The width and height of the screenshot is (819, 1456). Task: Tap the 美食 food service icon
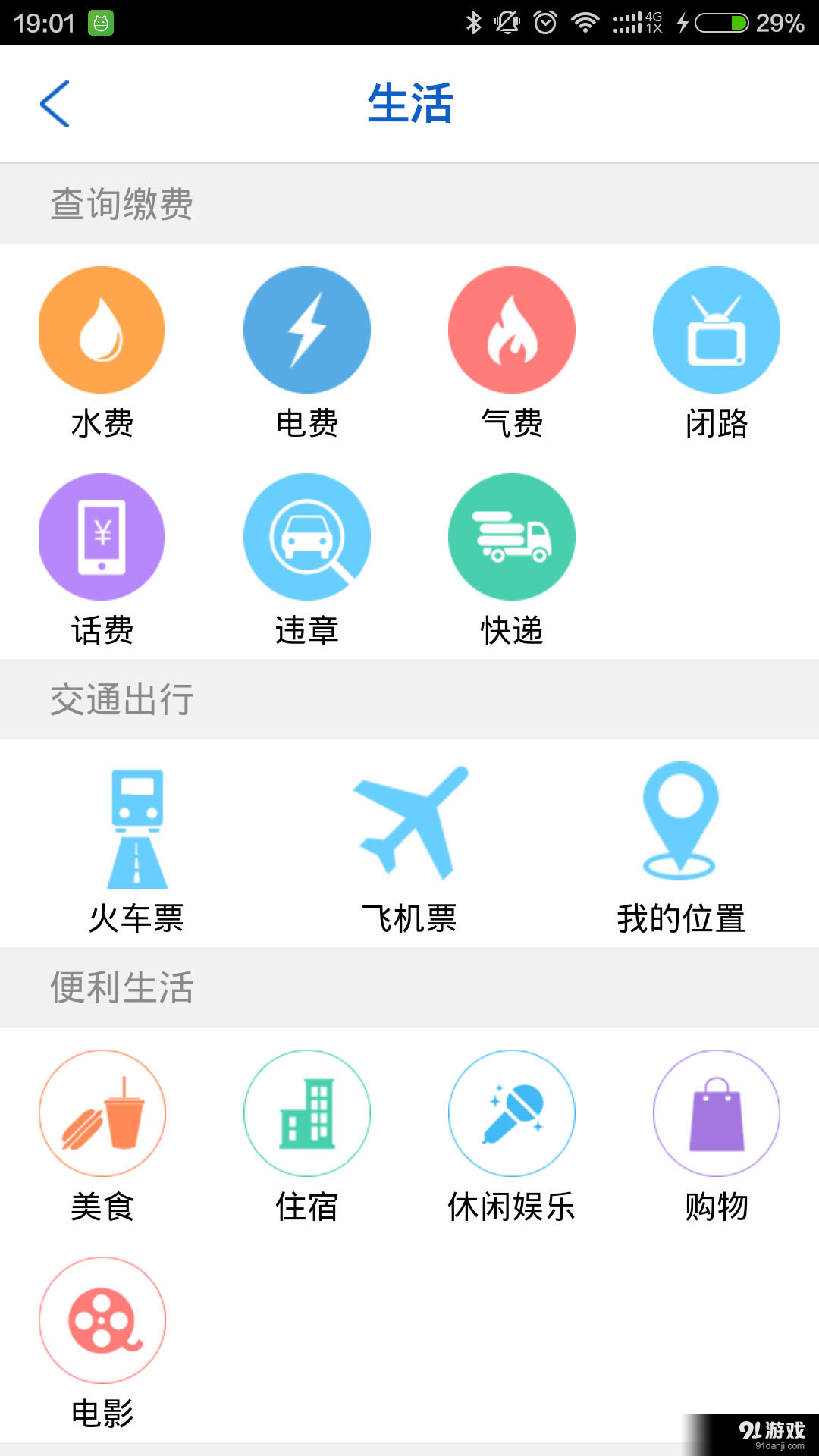102,1112
